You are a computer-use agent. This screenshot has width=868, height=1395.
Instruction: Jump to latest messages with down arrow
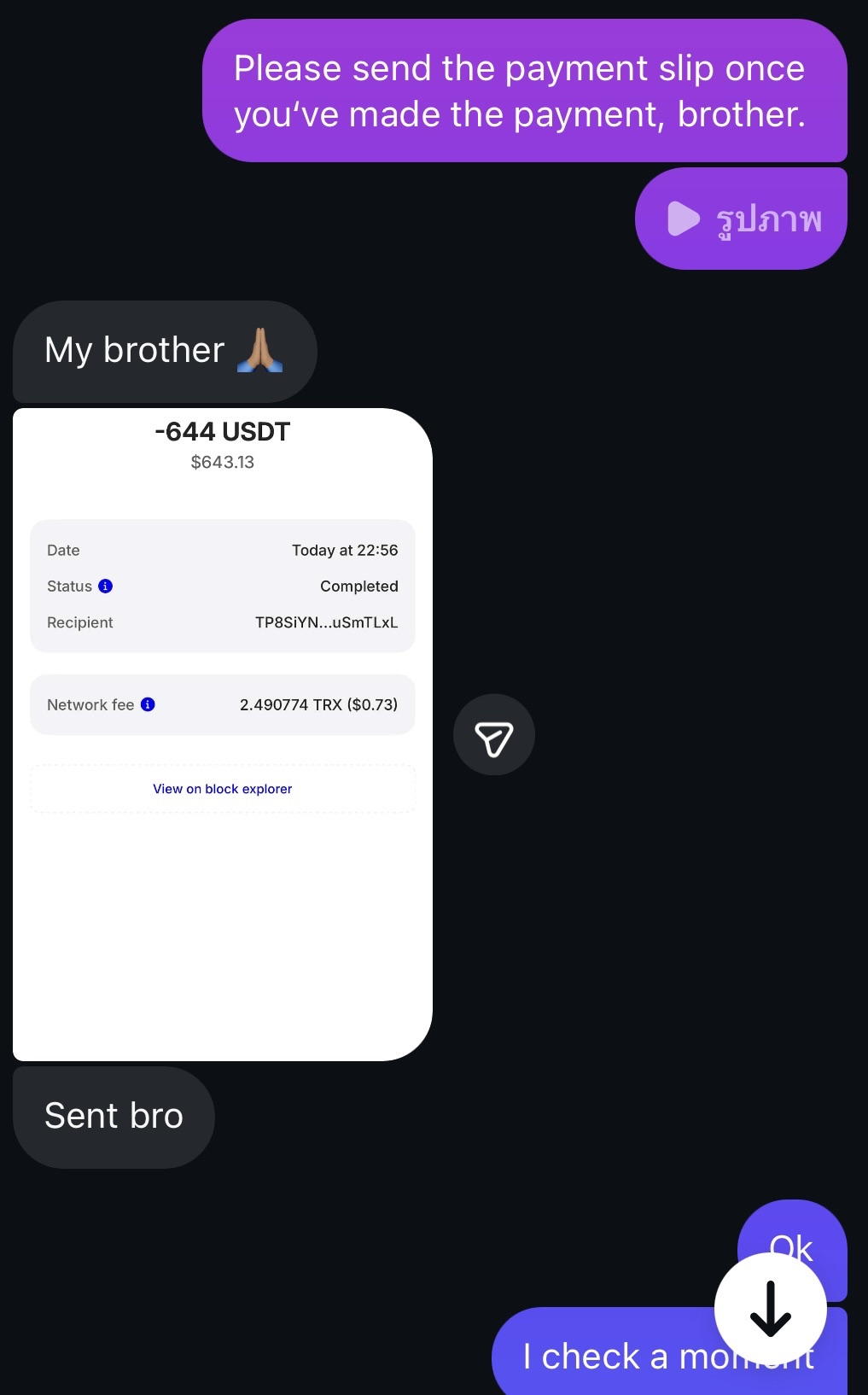click(x=770, y=1308)
